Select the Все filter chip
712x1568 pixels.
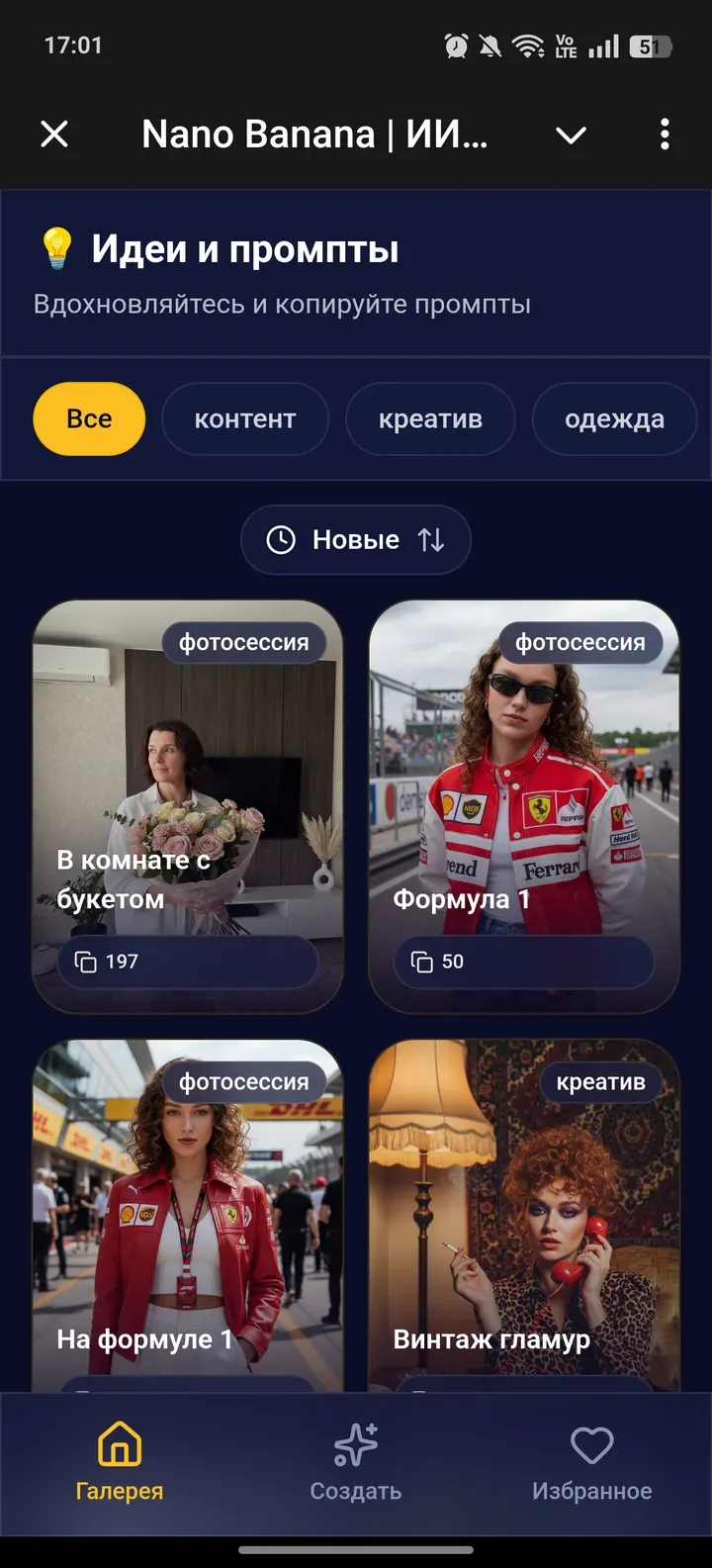(x=89, y=418)
